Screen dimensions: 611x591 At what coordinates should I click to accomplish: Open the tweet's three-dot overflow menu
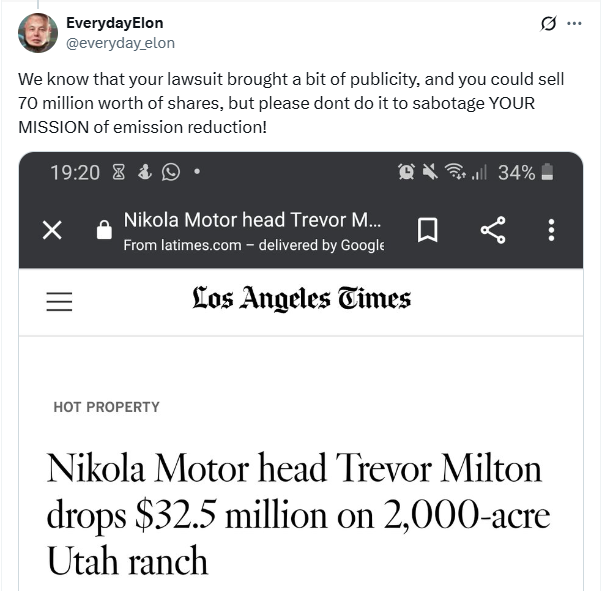click(x=574, y=23)
